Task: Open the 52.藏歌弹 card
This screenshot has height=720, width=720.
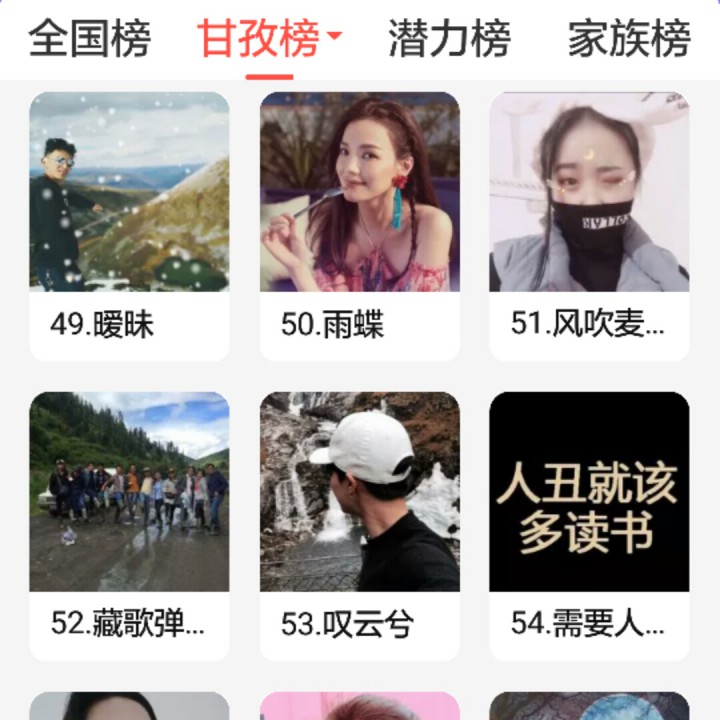Action: (x=129, y=525)
